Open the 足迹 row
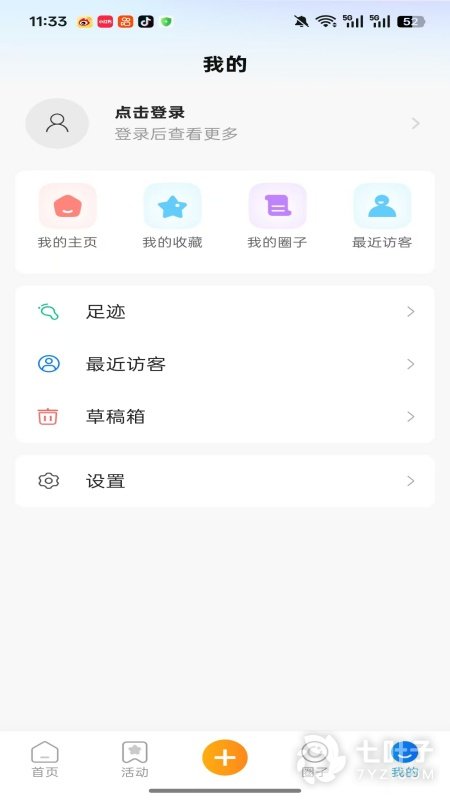Image resolution: width=450 pixels, height=800 pixels. (225, 312)
